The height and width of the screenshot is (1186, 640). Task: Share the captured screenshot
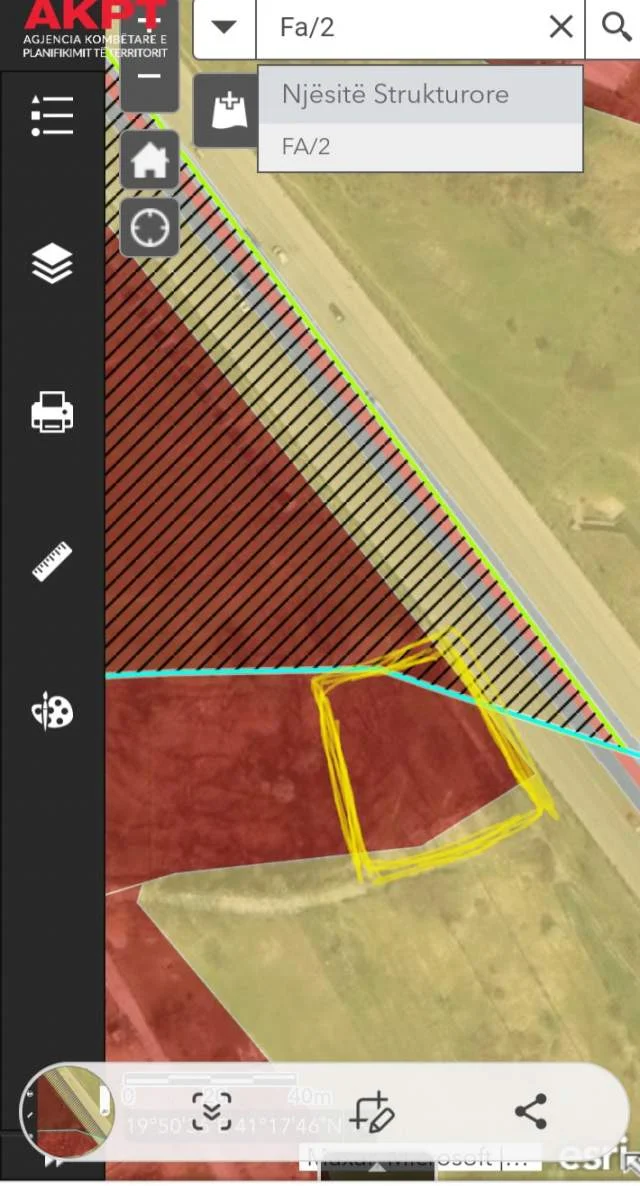530,1111
